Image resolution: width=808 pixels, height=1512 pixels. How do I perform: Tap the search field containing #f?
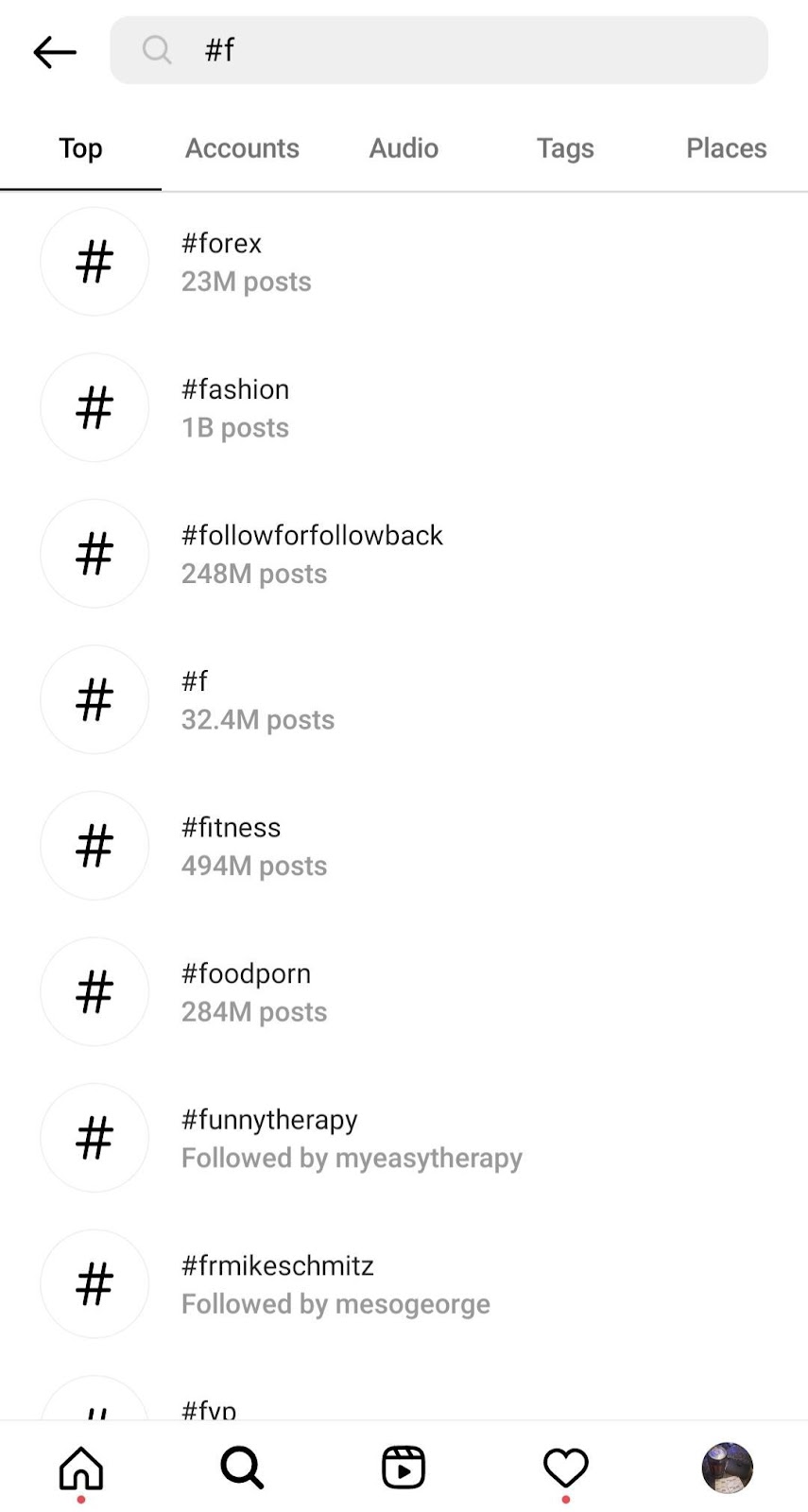click(x=439, y=50)
